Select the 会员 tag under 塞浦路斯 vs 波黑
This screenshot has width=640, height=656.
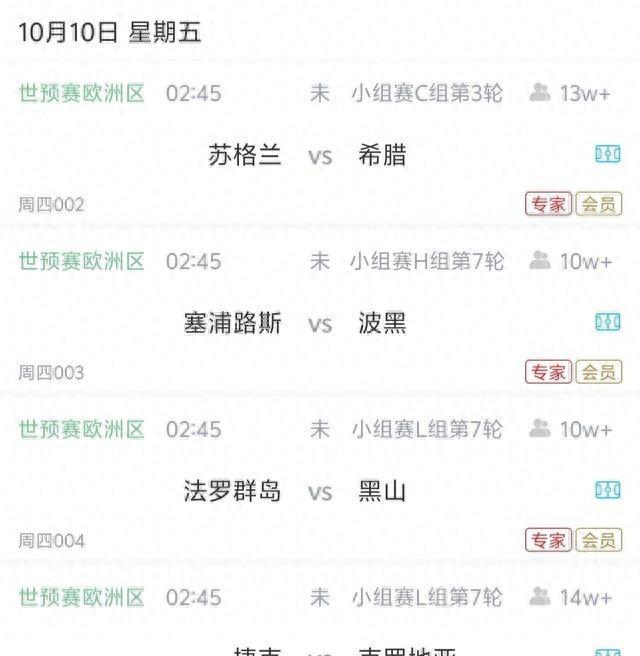pos(599,372)
